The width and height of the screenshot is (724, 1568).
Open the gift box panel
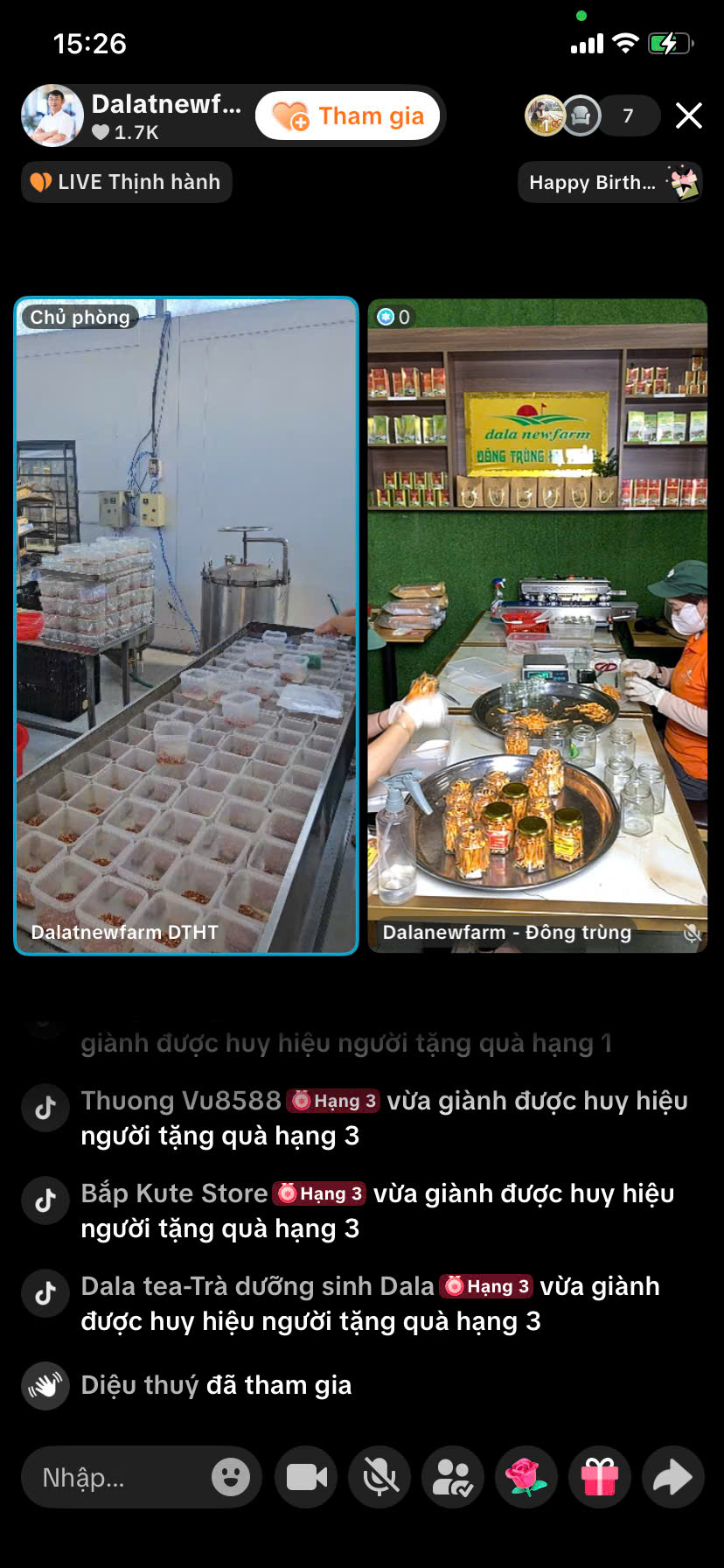click(600, 1478)
